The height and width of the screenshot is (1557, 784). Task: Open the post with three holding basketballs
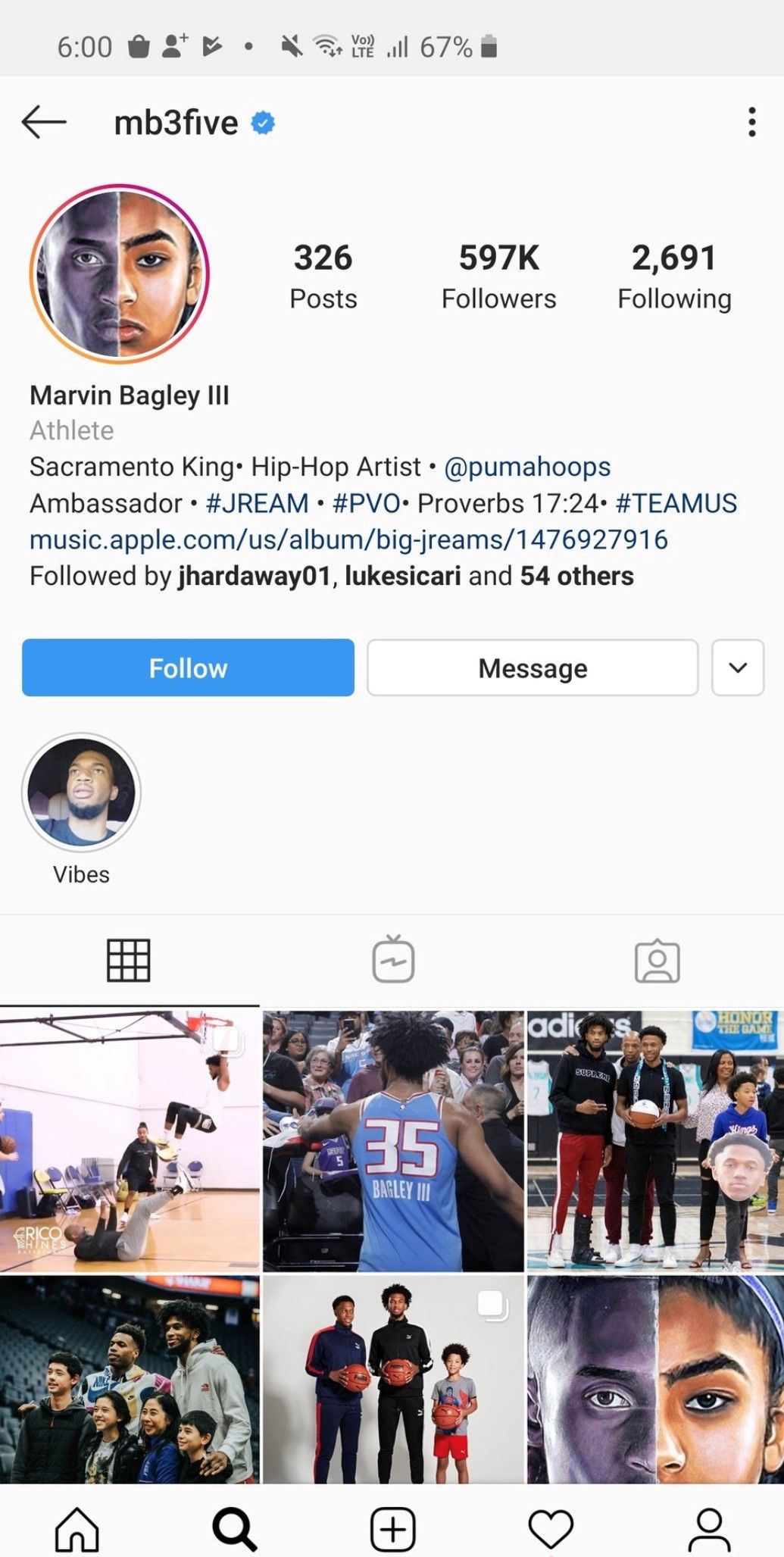[393, 1379]
